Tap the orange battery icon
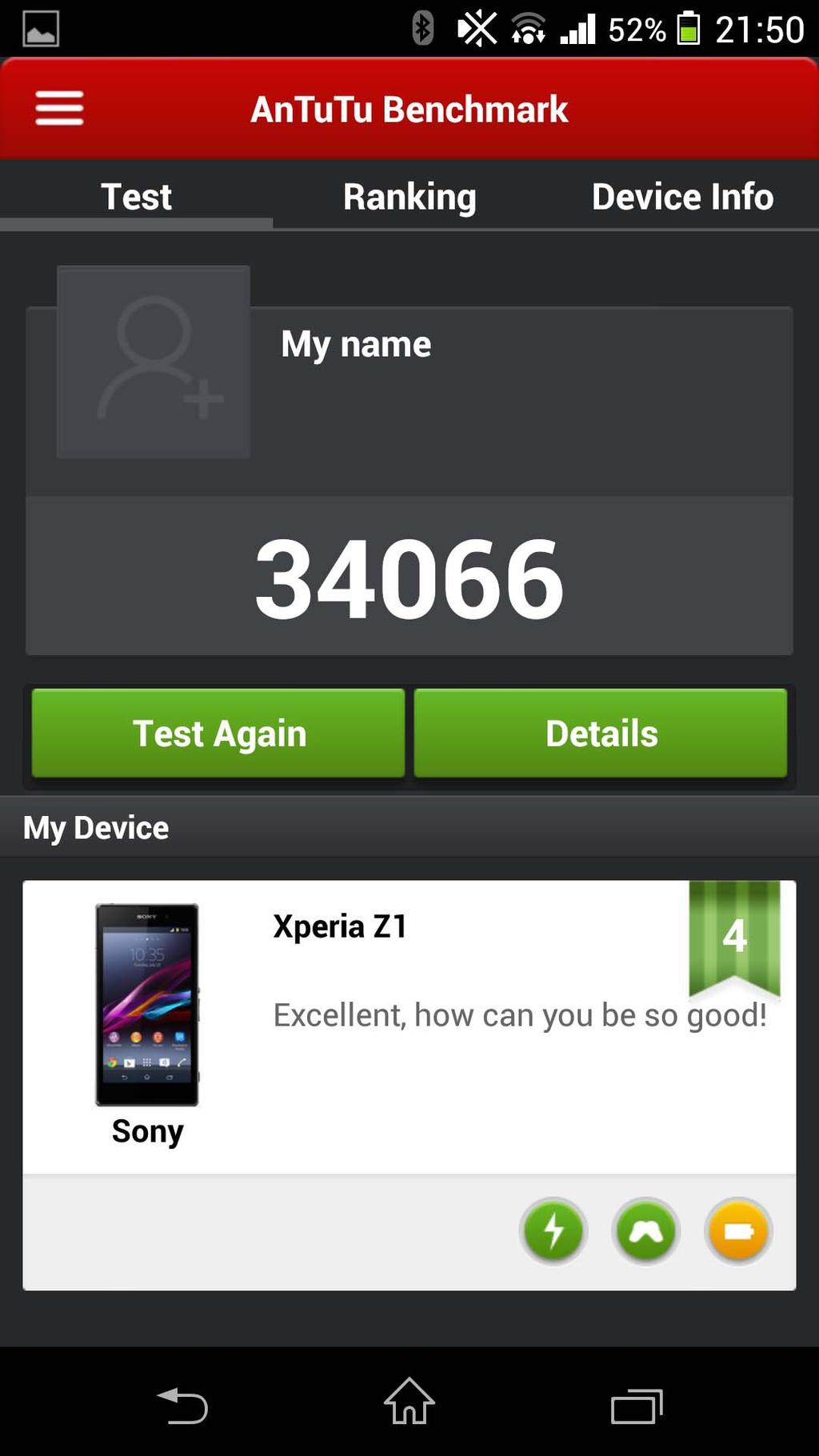The width and height of the screenshot is (819, 1456). (738, 1231)
